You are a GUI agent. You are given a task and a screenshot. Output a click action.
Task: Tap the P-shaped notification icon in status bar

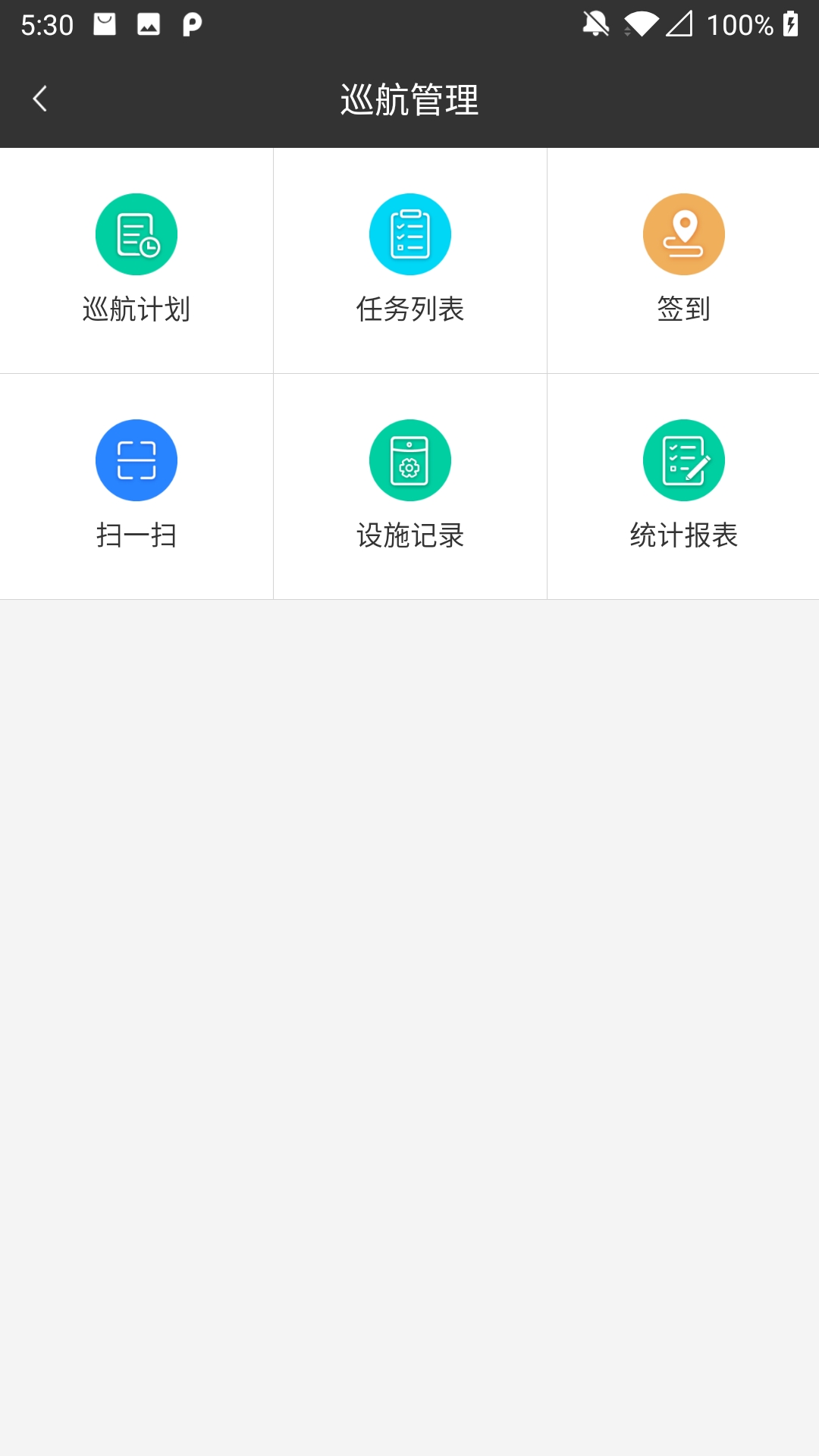pos(192,23)
